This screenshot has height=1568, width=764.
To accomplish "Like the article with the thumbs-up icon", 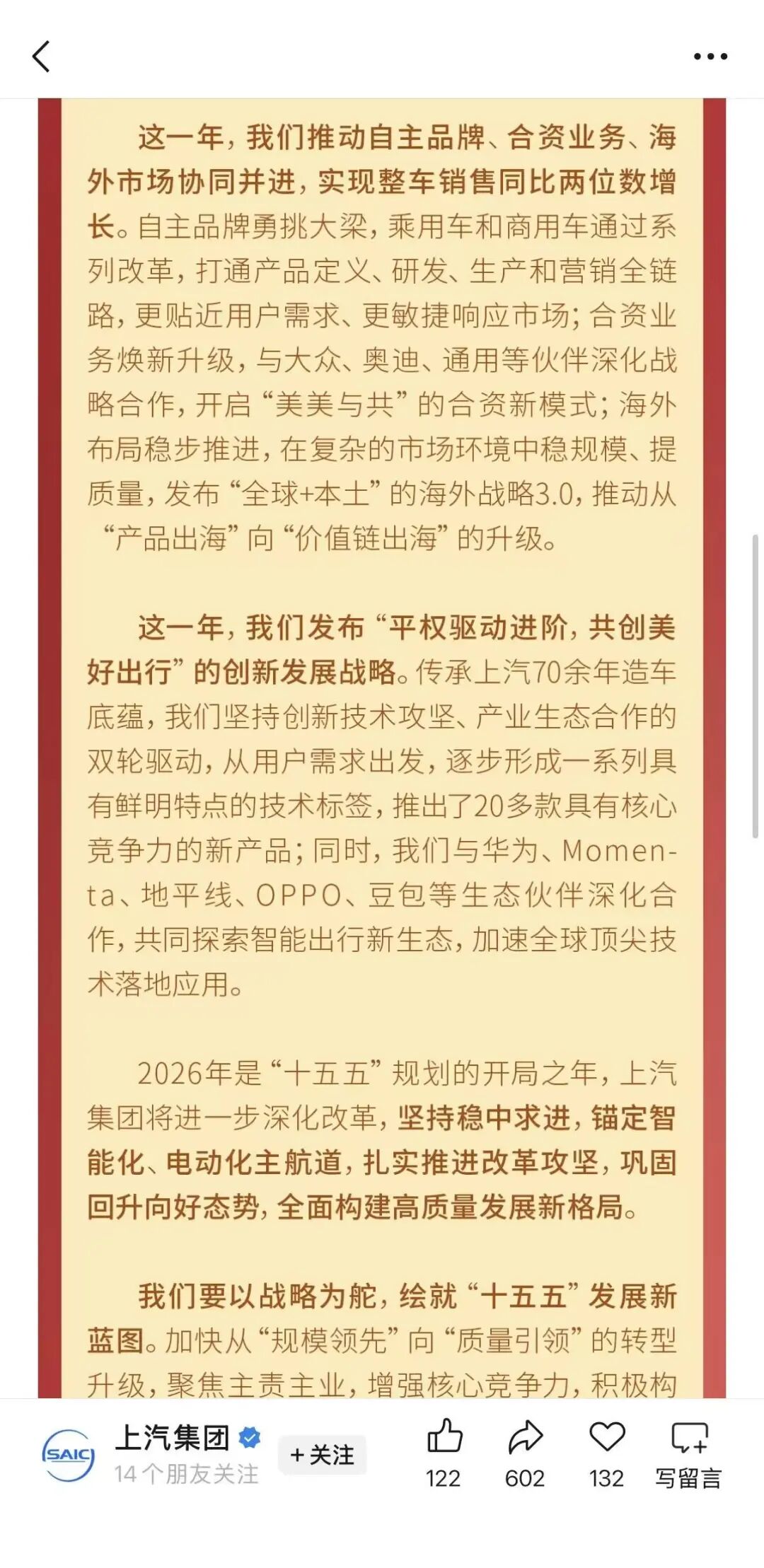I will 444,1438.
